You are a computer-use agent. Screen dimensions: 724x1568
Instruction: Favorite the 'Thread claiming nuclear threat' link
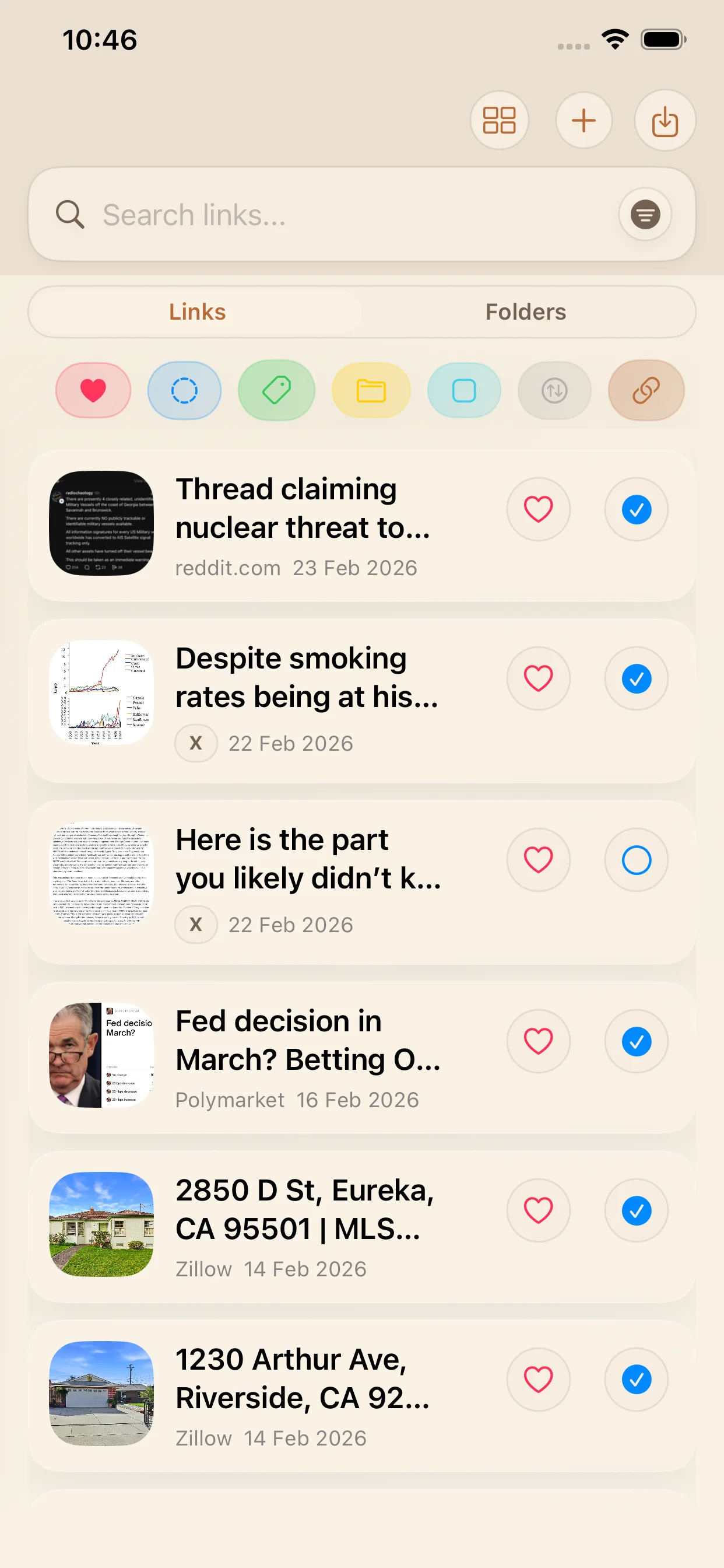pos(538,509)
